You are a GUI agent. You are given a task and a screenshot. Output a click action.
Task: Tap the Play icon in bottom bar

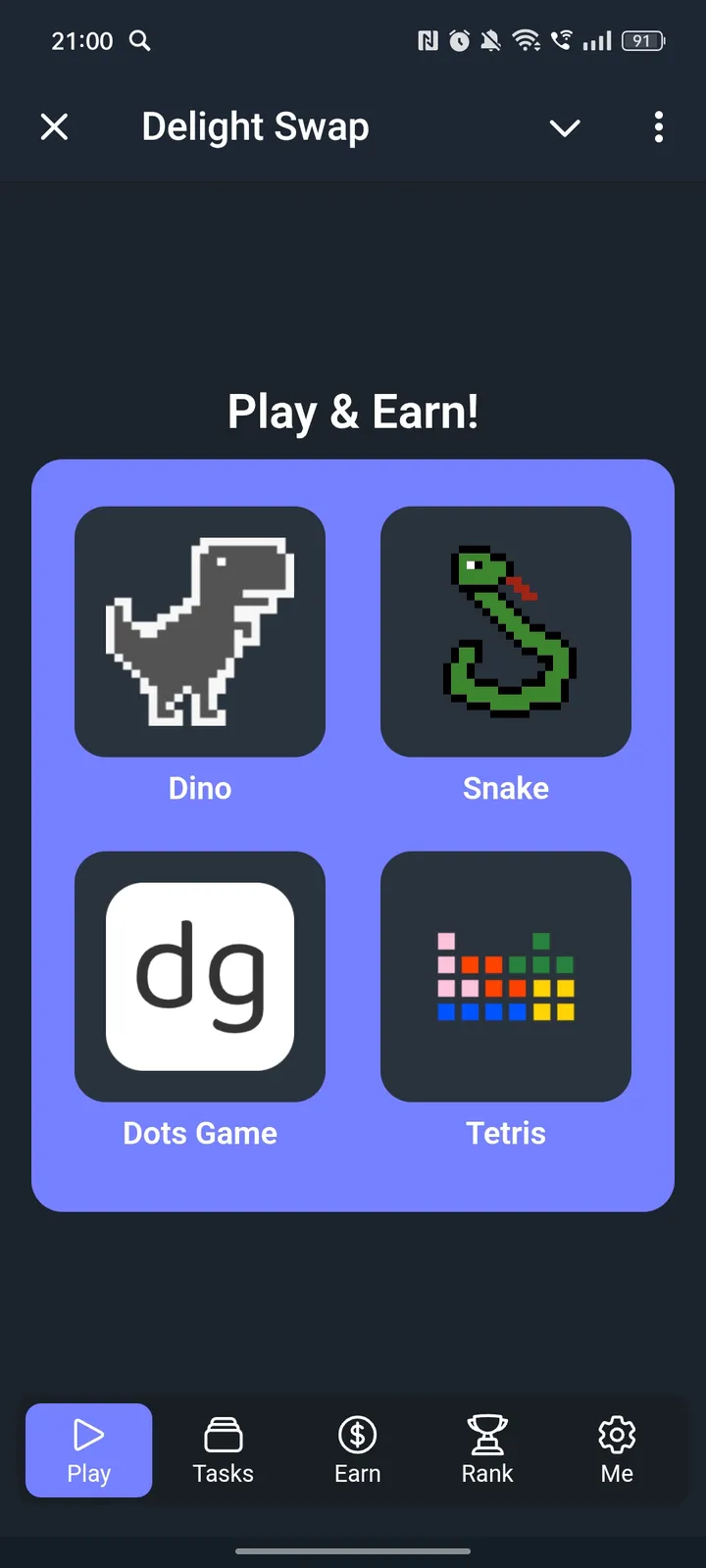88,1434
